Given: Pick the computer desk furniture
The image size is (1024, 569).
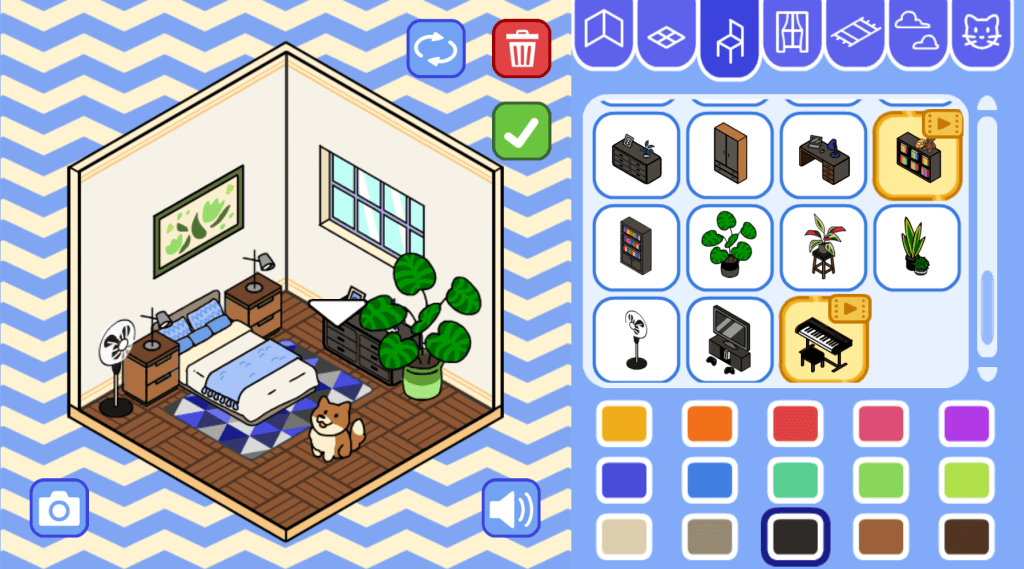Looking at the screenshot, I should point(823,155).
